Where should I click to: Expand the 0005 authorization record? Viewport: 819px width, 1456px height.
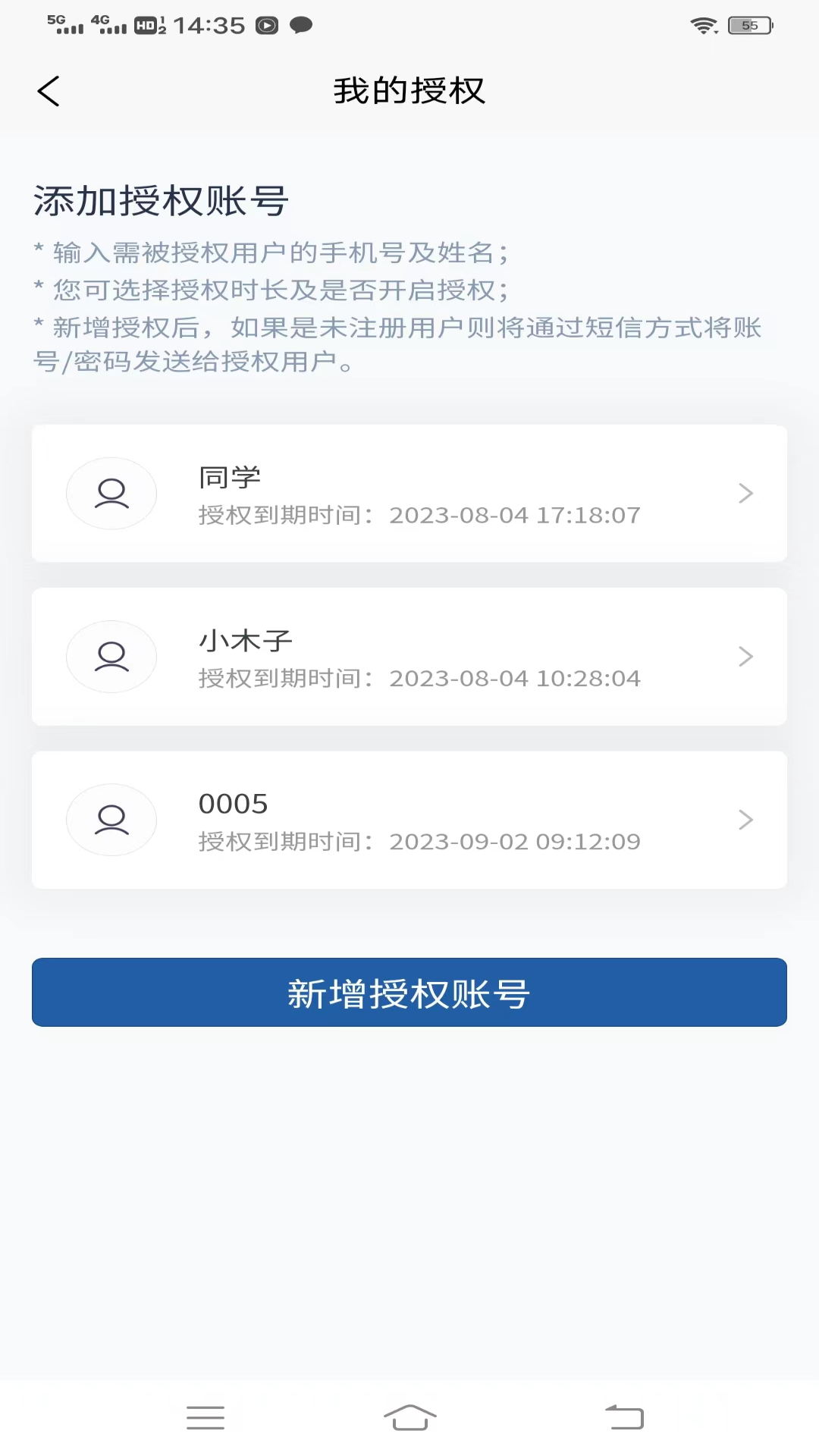(x=745, y=820)
